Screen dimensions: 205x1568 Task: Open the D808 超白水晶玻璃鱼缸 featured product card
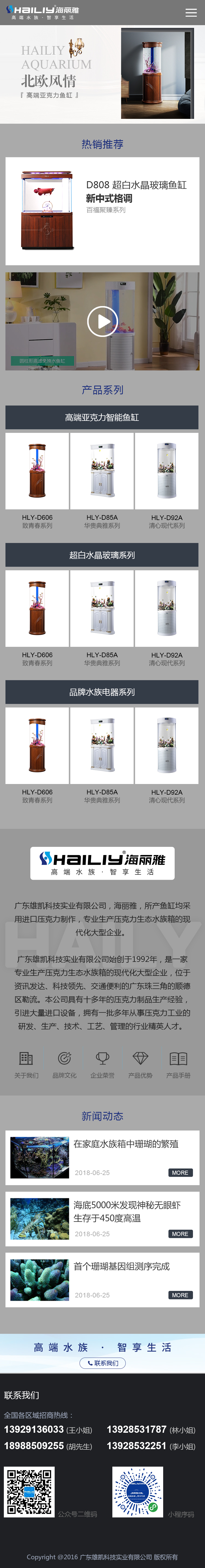pos(102,211)
